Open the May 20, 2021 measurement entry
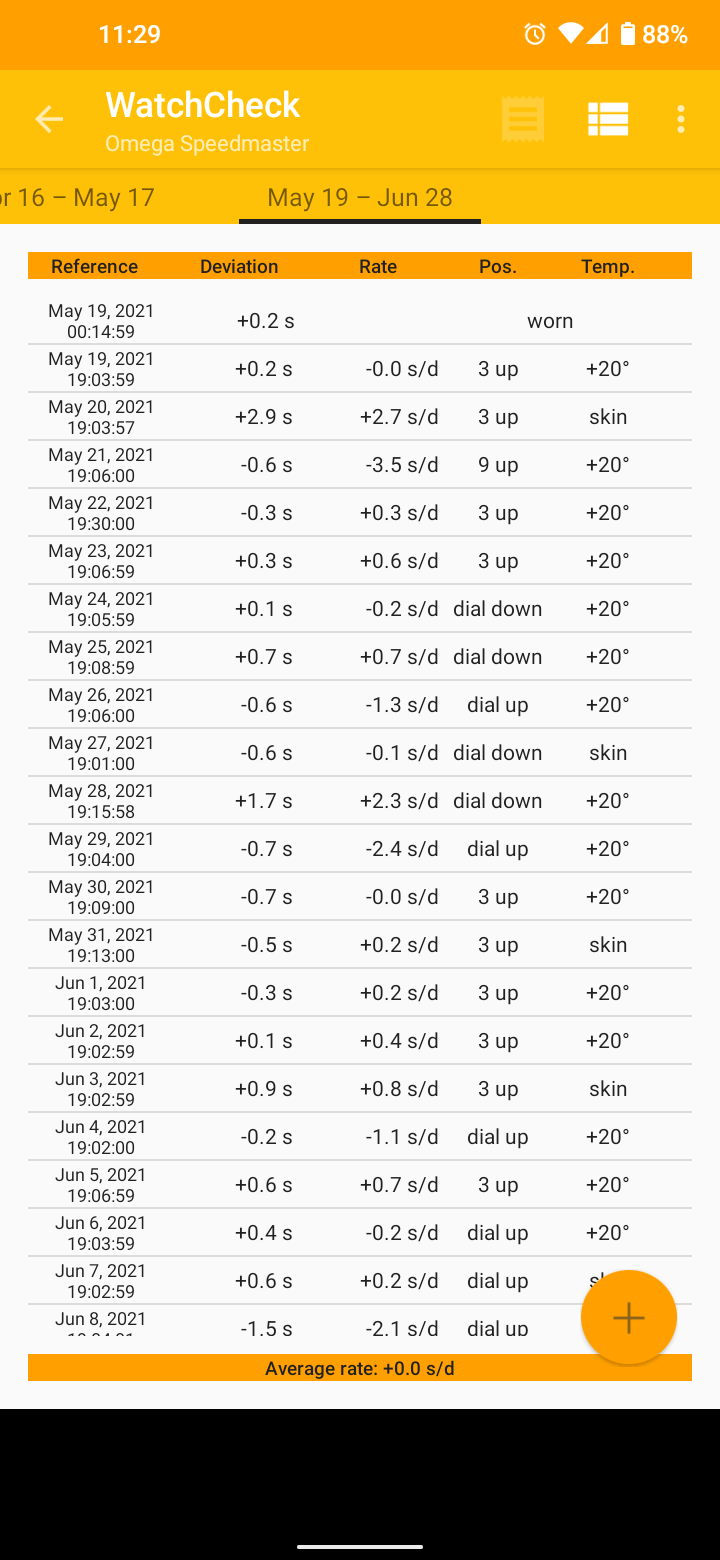Screen dimensions: 720x1560 360,417
